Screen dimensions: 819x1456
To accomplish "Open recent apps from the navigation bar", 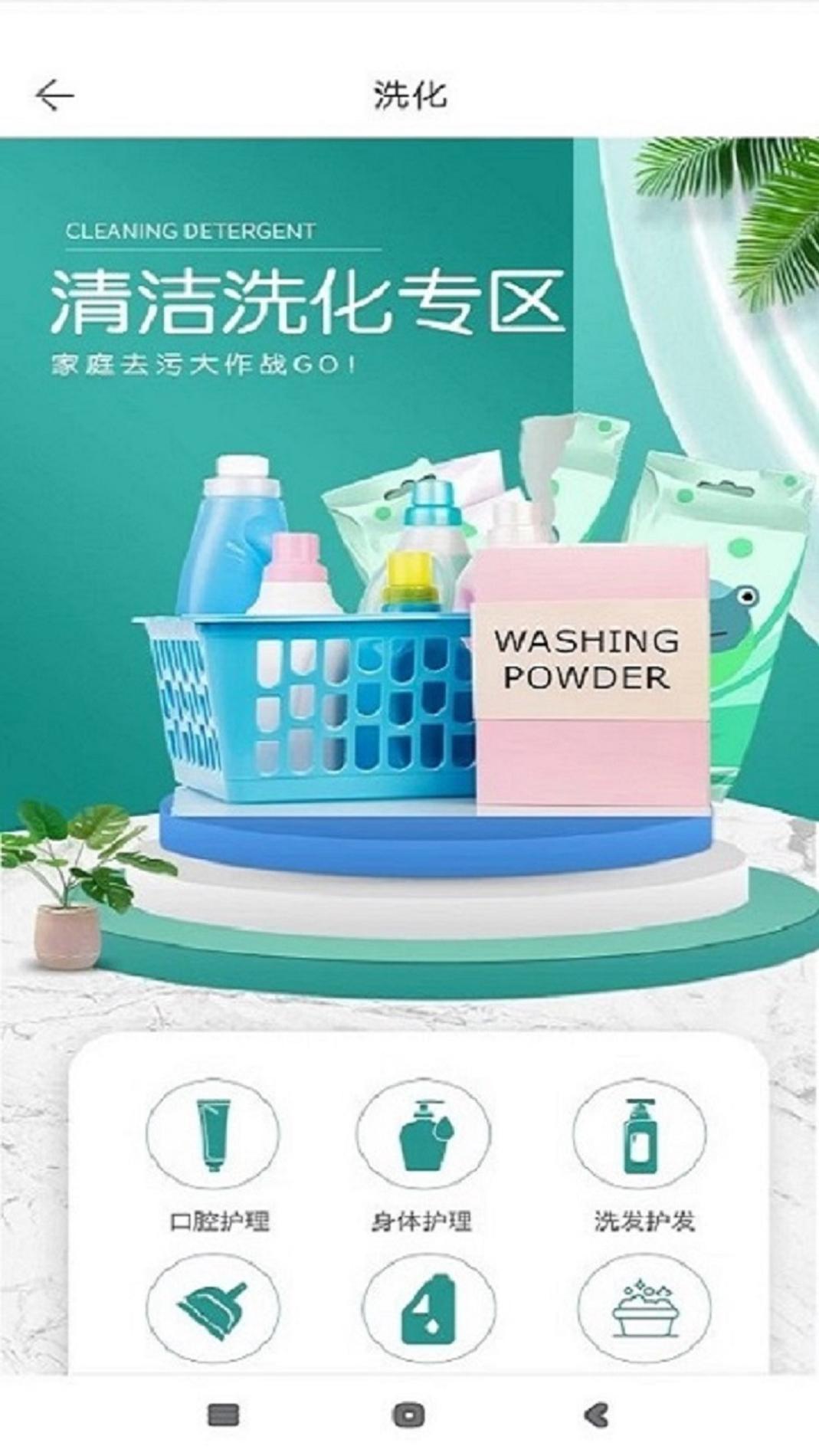I will point(223,1415).
